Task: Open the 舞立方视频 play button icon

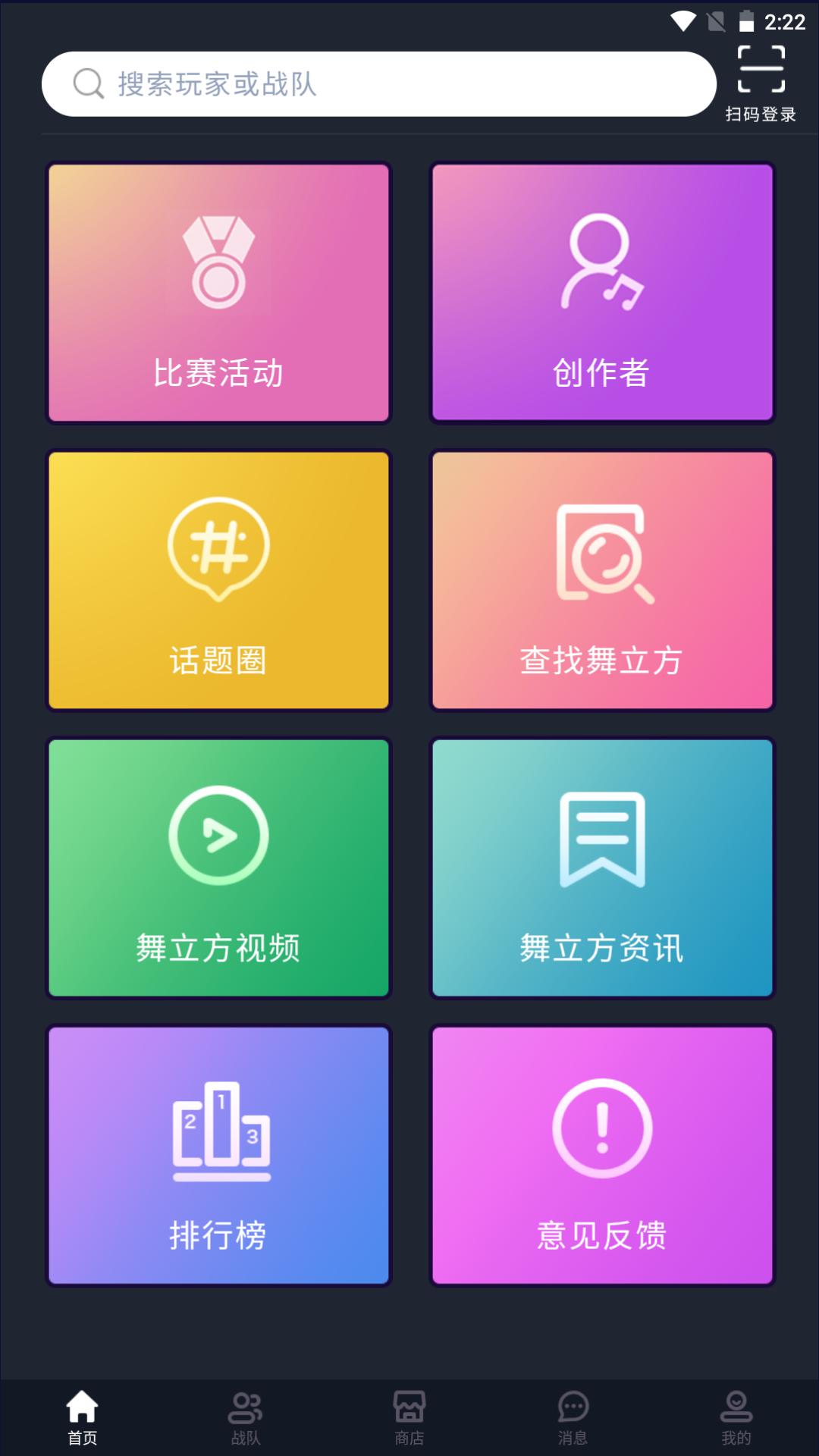Action: coord(218,834)
